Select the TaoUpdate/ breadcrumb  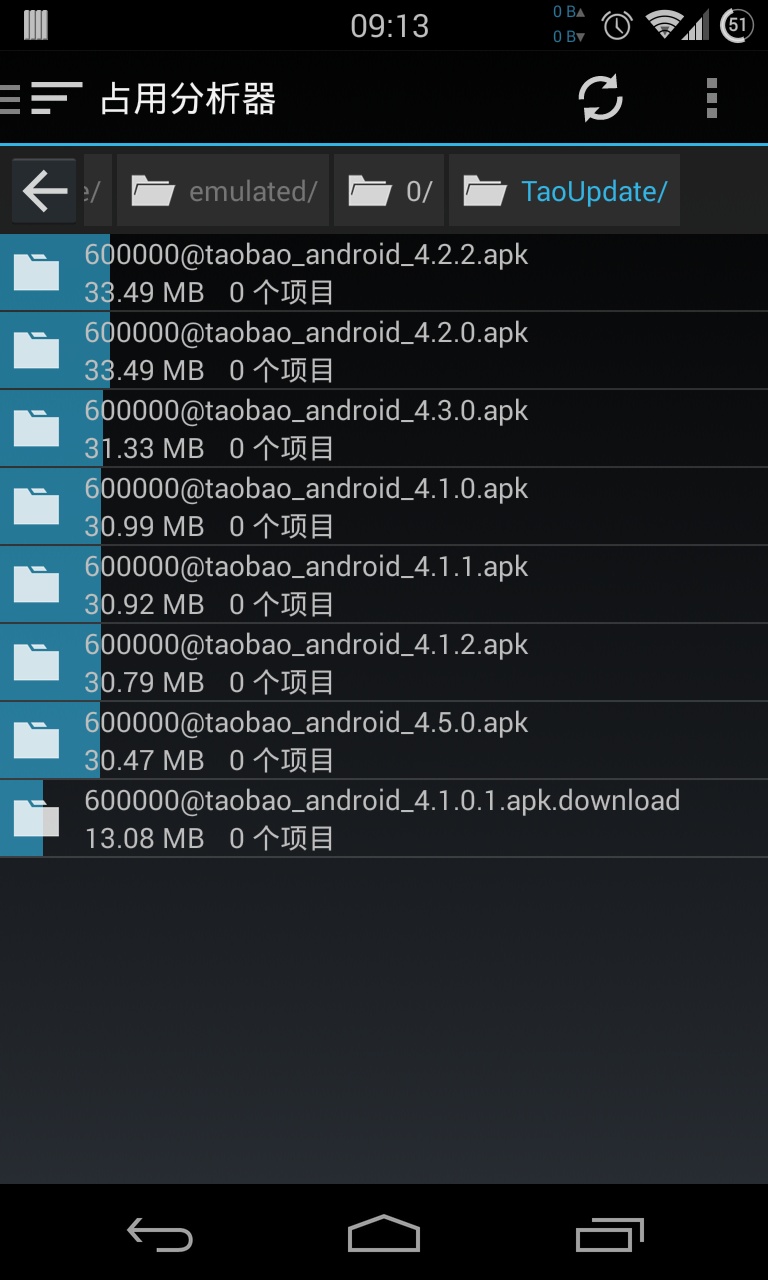pyautogui.click(x=565, y=191)
